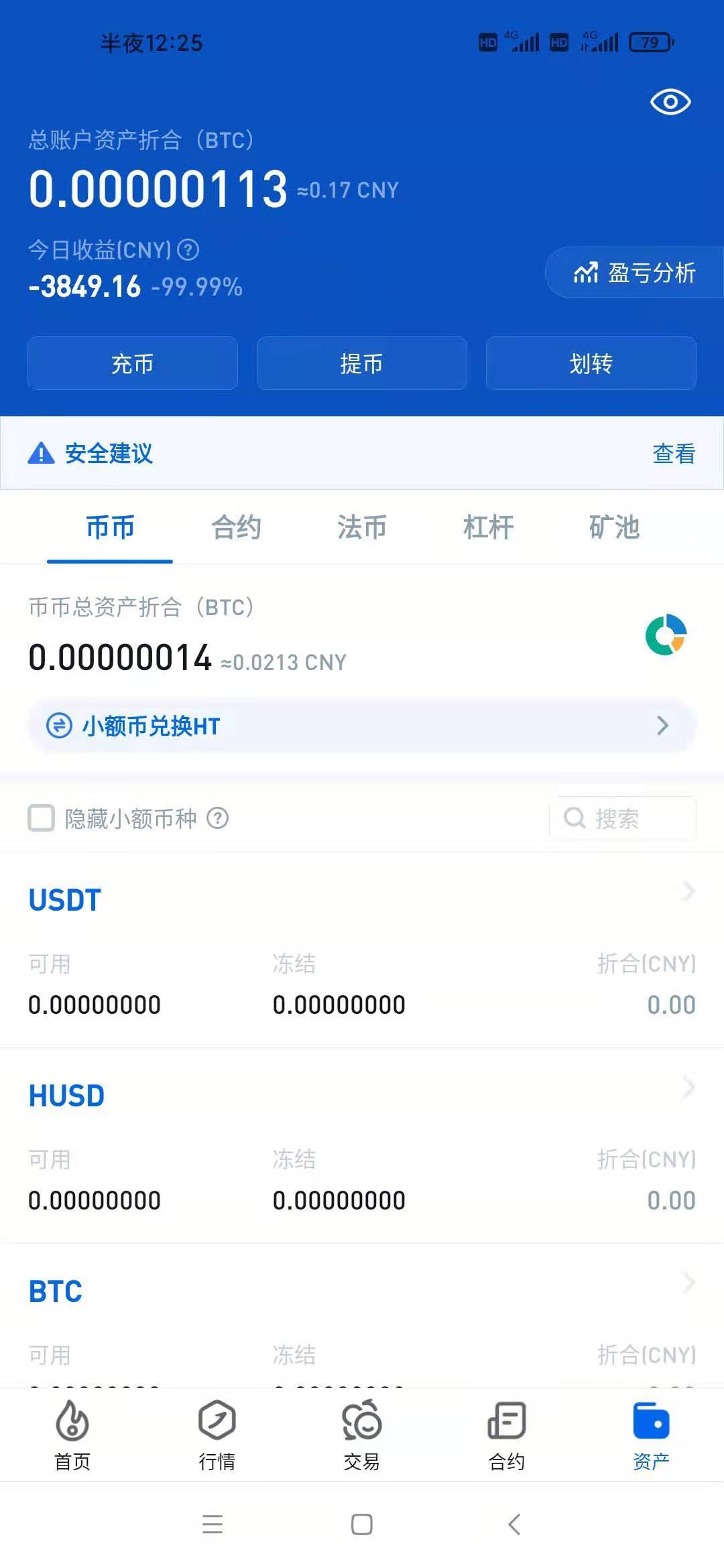724x1568 pixels.
Task: Enable the 隐藏小额币种 checkbox
Action: 42,818
